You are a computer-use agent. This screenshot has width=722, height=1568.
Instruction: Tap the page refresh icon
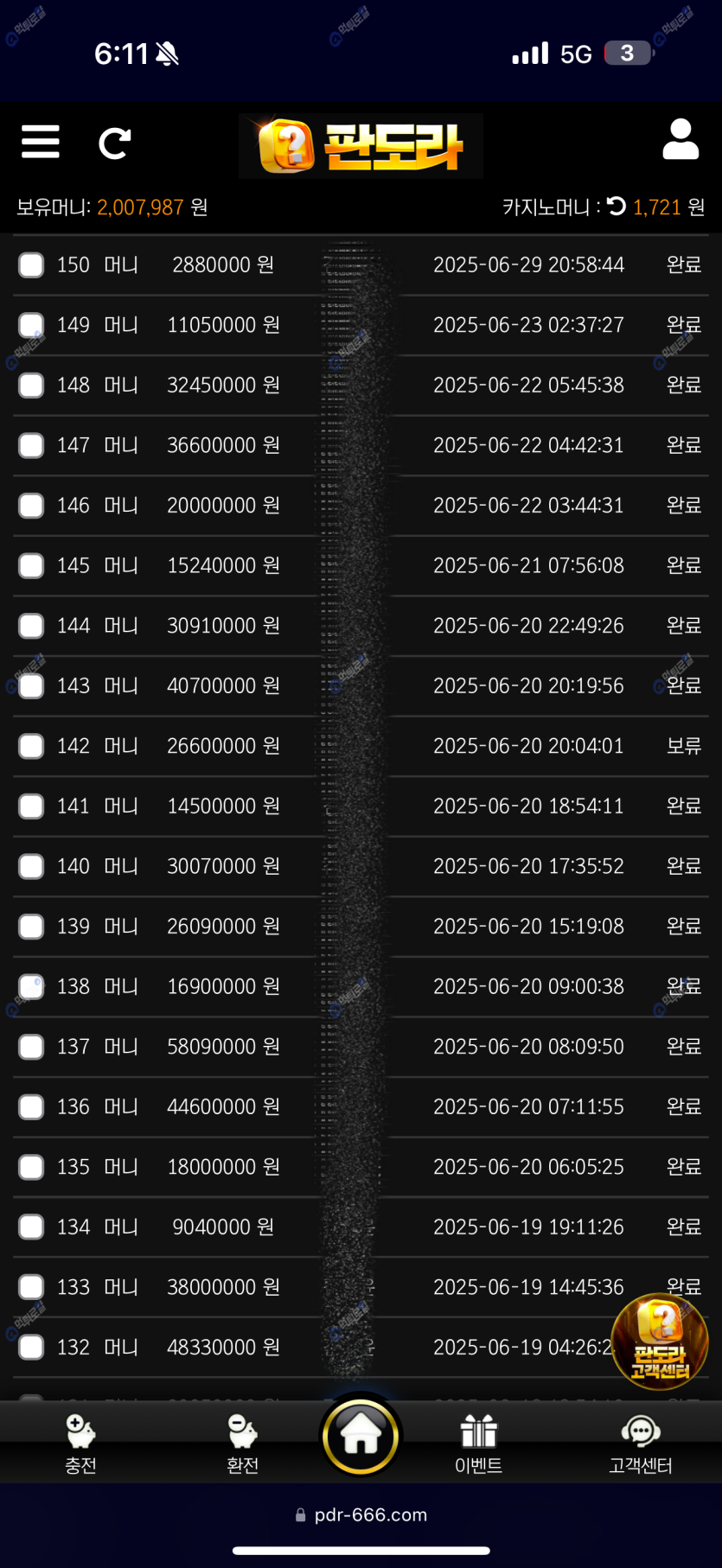[x=114, y=143]
